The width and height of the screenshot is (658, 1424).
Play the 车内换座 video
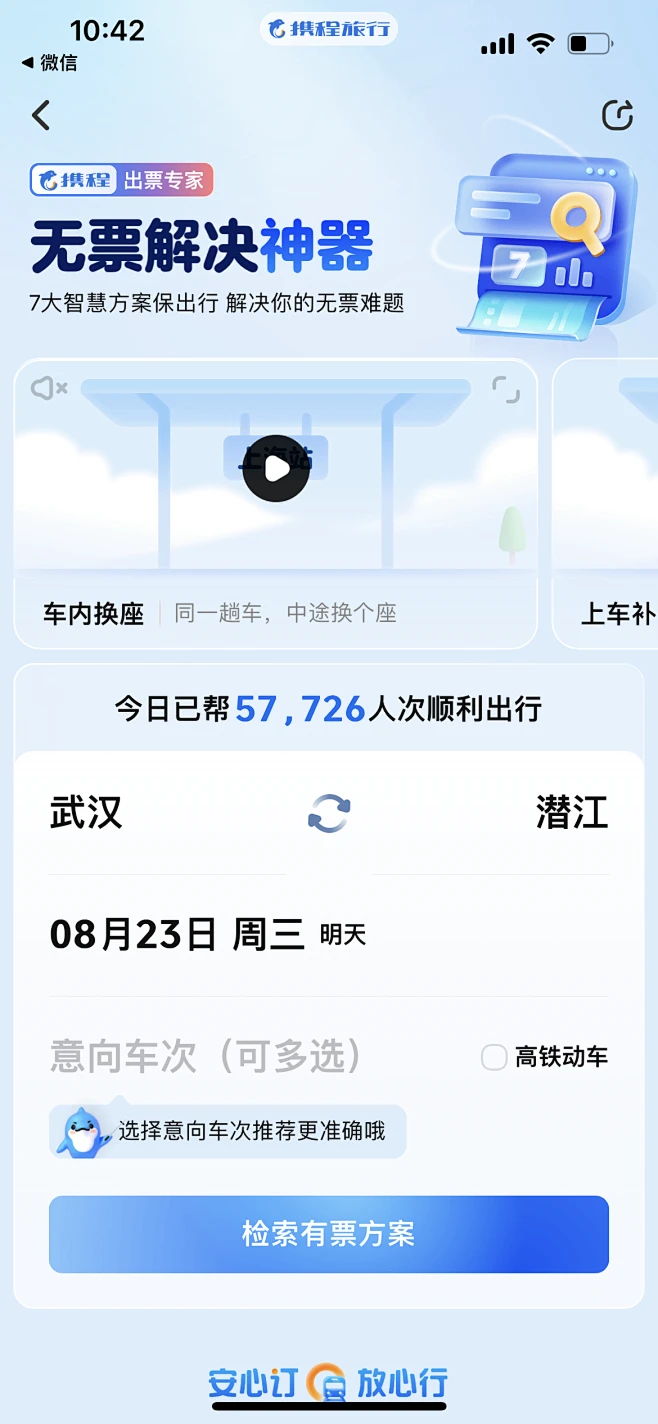pos(276,468)
